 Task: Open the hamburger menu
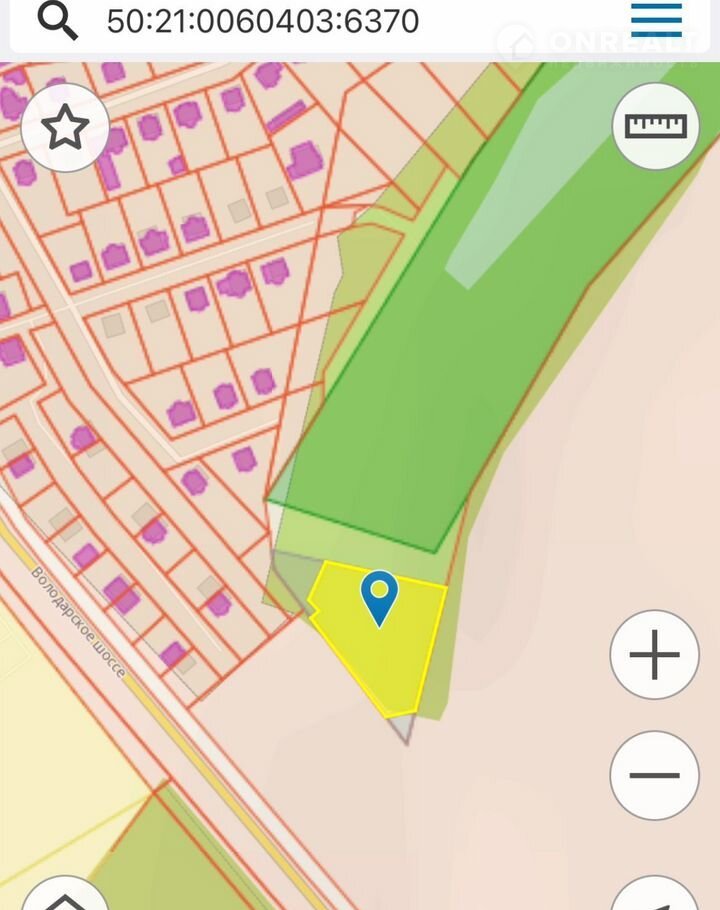[x=656, y=21]
